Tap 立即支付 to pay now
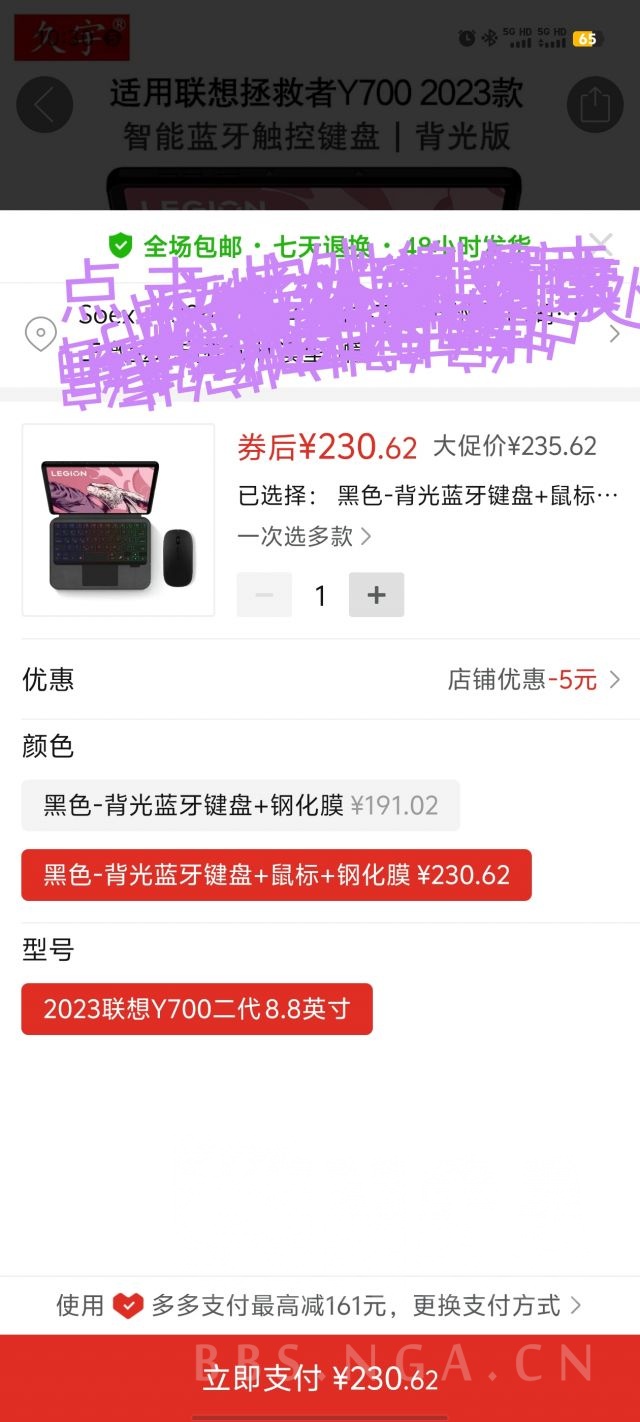The height and width of the screenshot is (1422, 640). click(320, 1379)
